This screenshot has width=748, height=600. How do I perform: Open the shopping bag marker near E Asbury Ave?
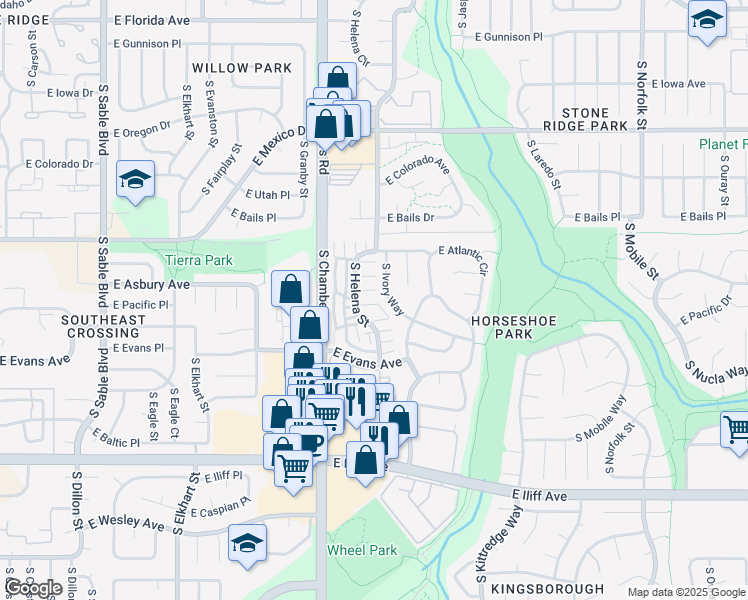click(x=289, y=290)
